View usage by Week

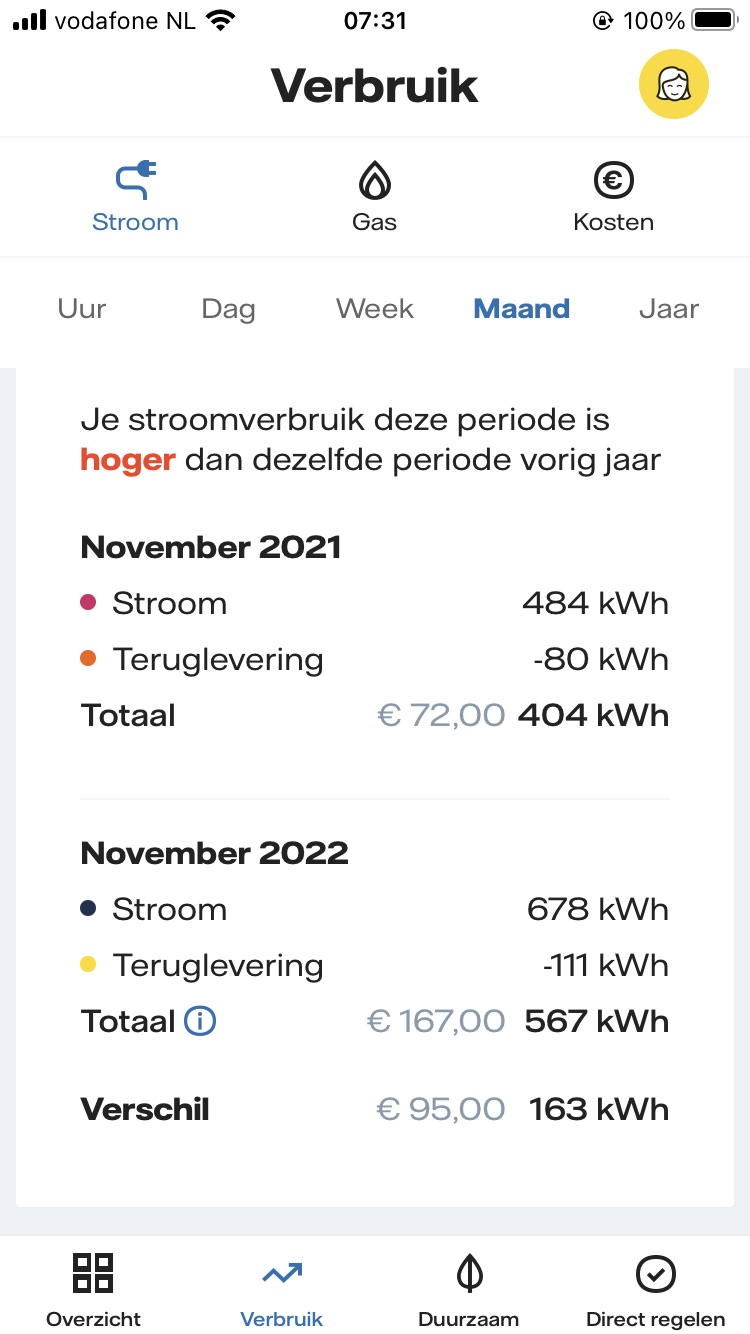375,309
